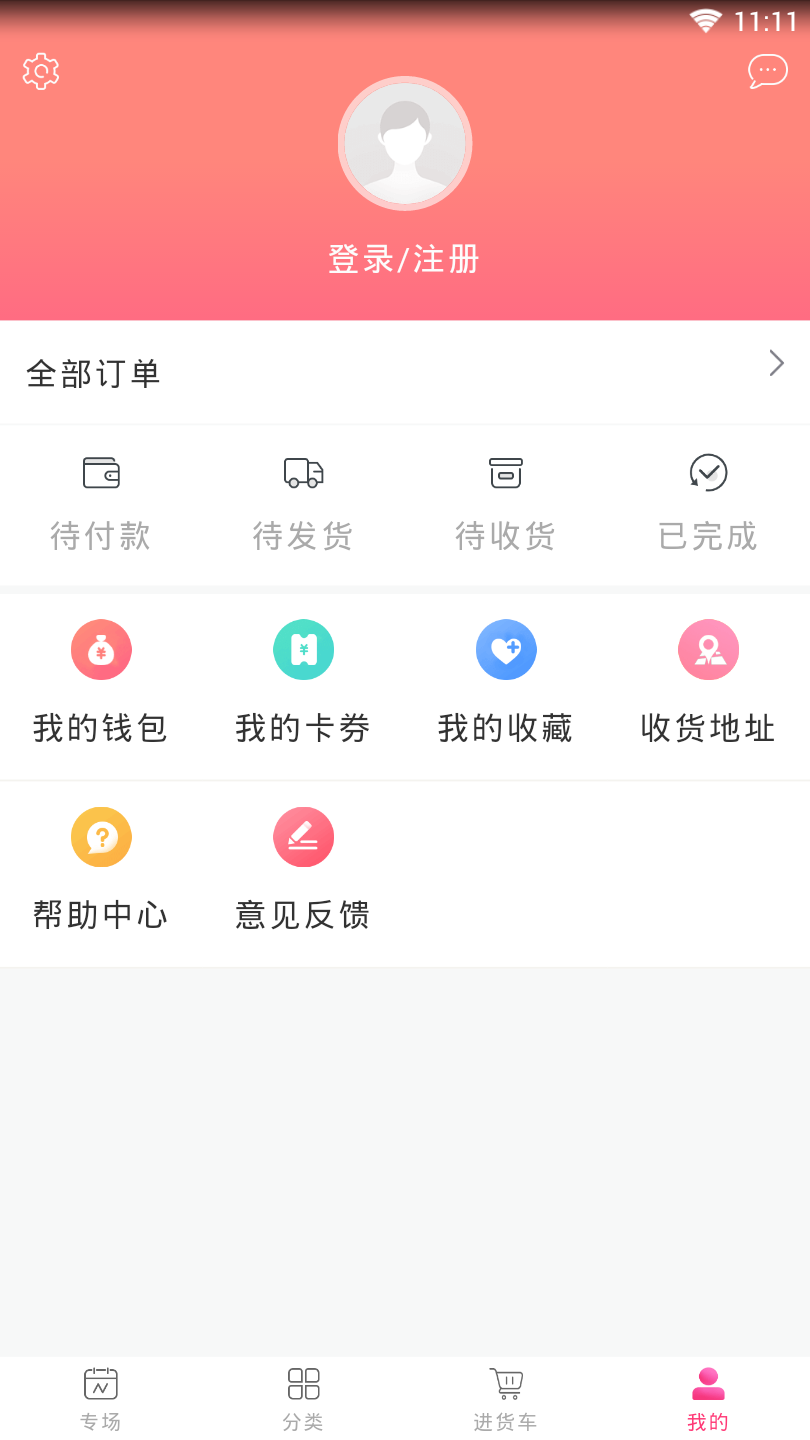Switch to the 专场 tab
Viewport: 810px width, 1440px height.
pyautogui.click(x=101, y=1399)
